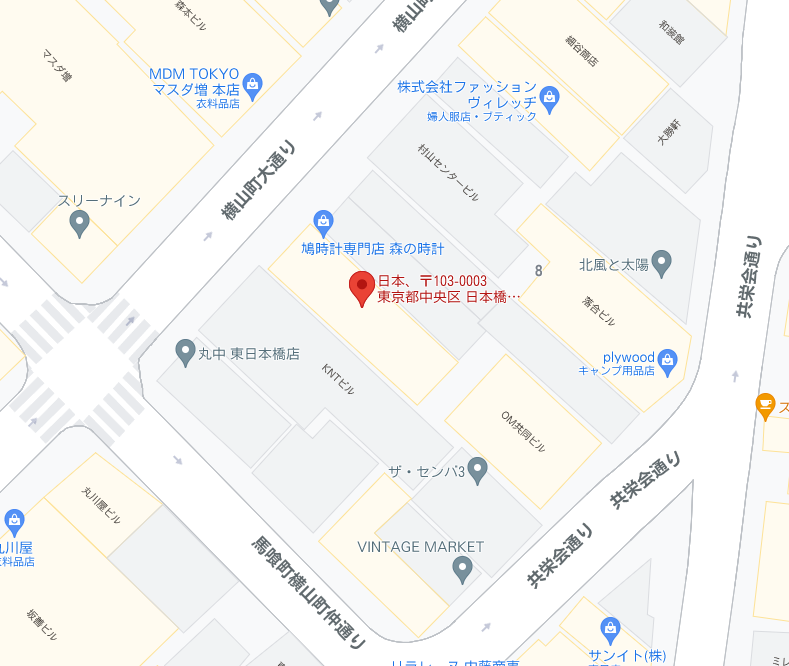This screenshot has height=666, width=789.
Task: Open the plywood キャンプ用品店 marker
Action: click(667, 359)
